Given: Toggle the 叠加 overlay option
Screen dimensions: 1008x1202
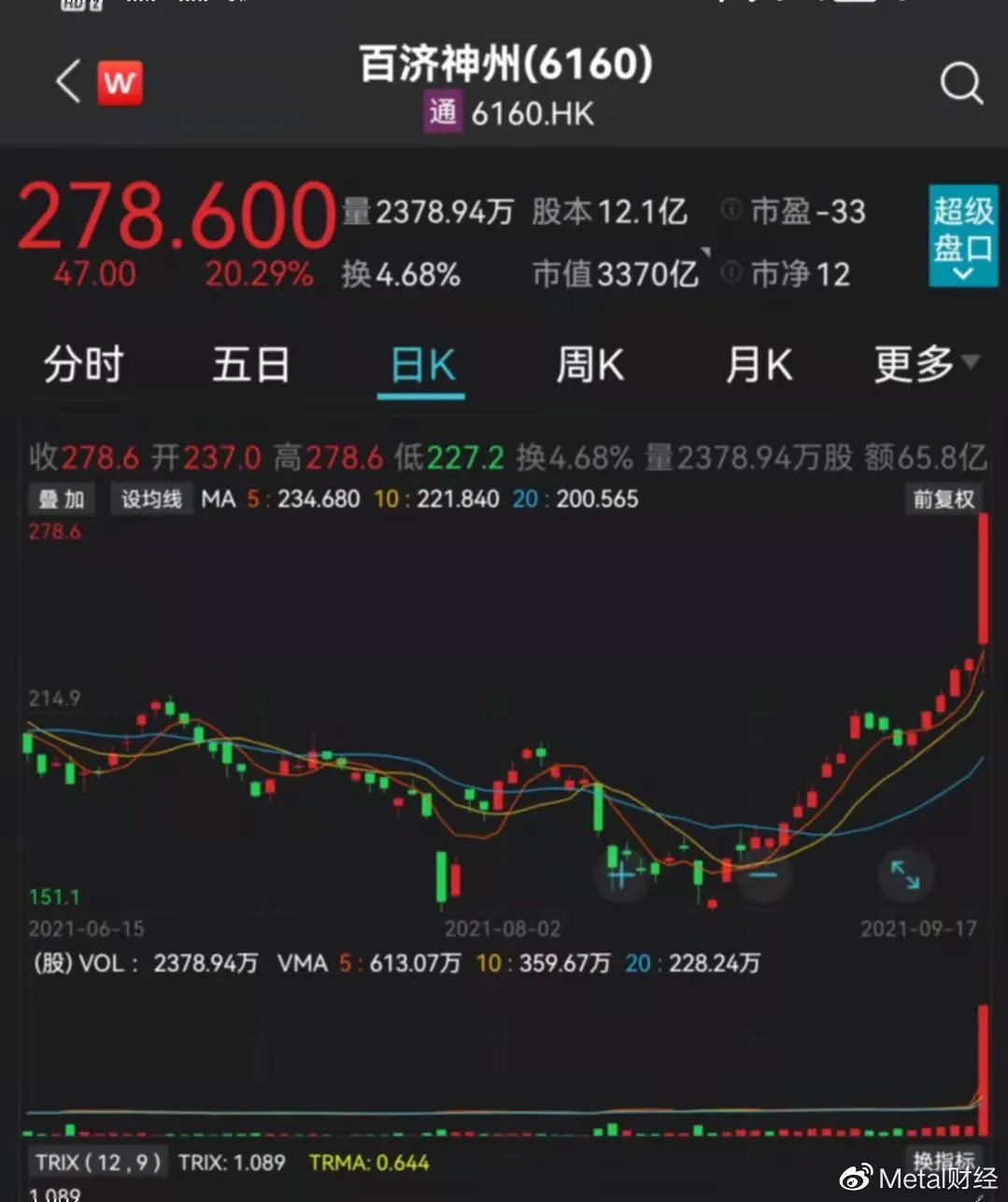Looking at the screenshot, I should click(61, 499).
